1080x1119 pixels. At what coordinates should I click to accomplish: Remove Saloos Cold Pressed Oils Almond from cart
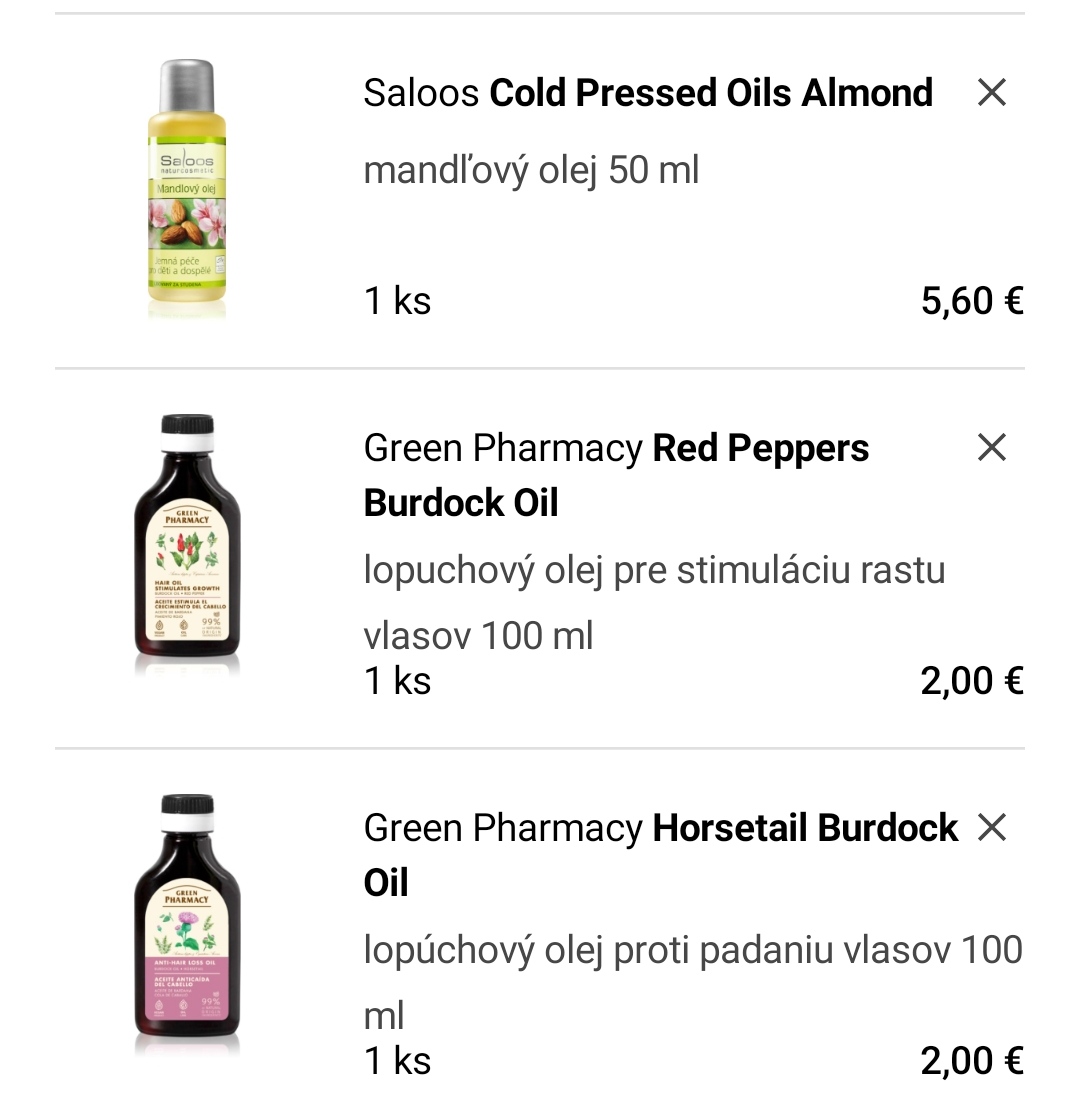point(991,93)
